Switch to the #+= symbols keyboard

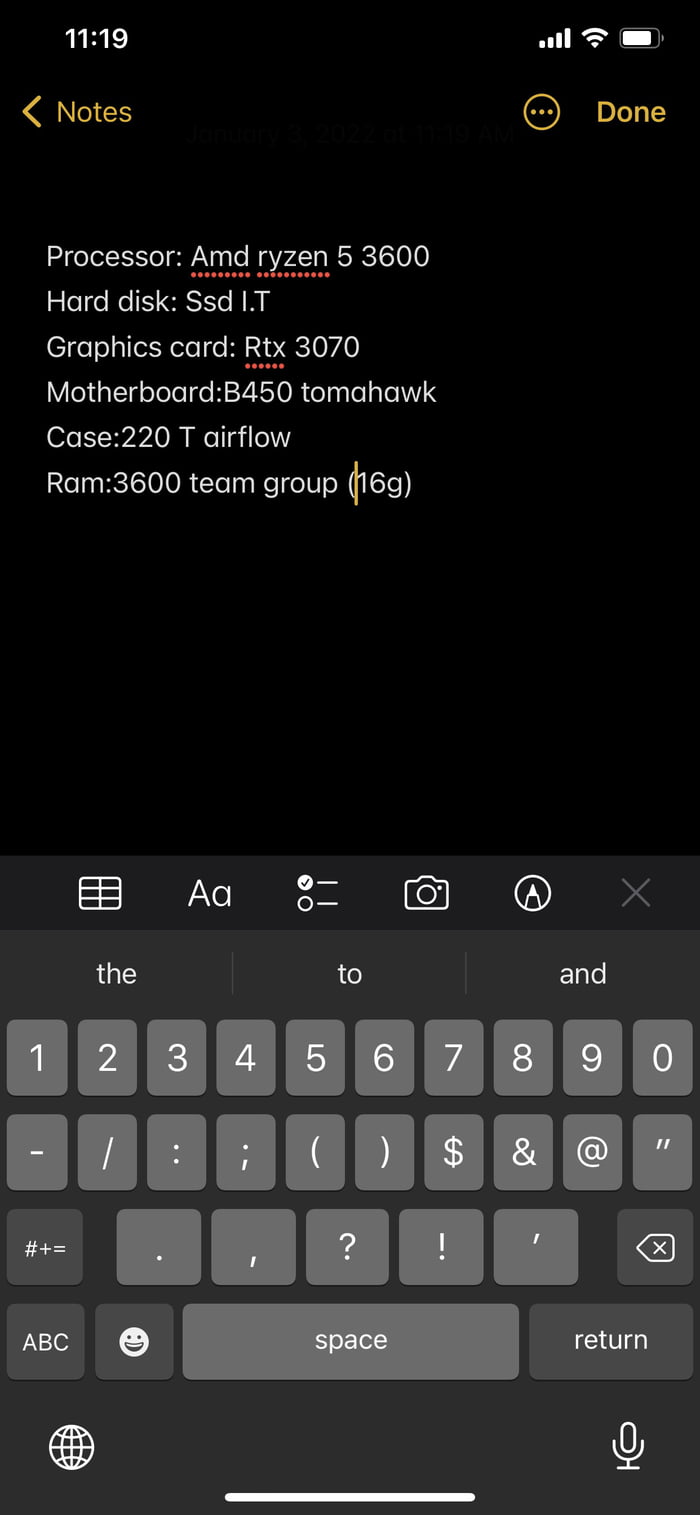tap(46, 1247)
